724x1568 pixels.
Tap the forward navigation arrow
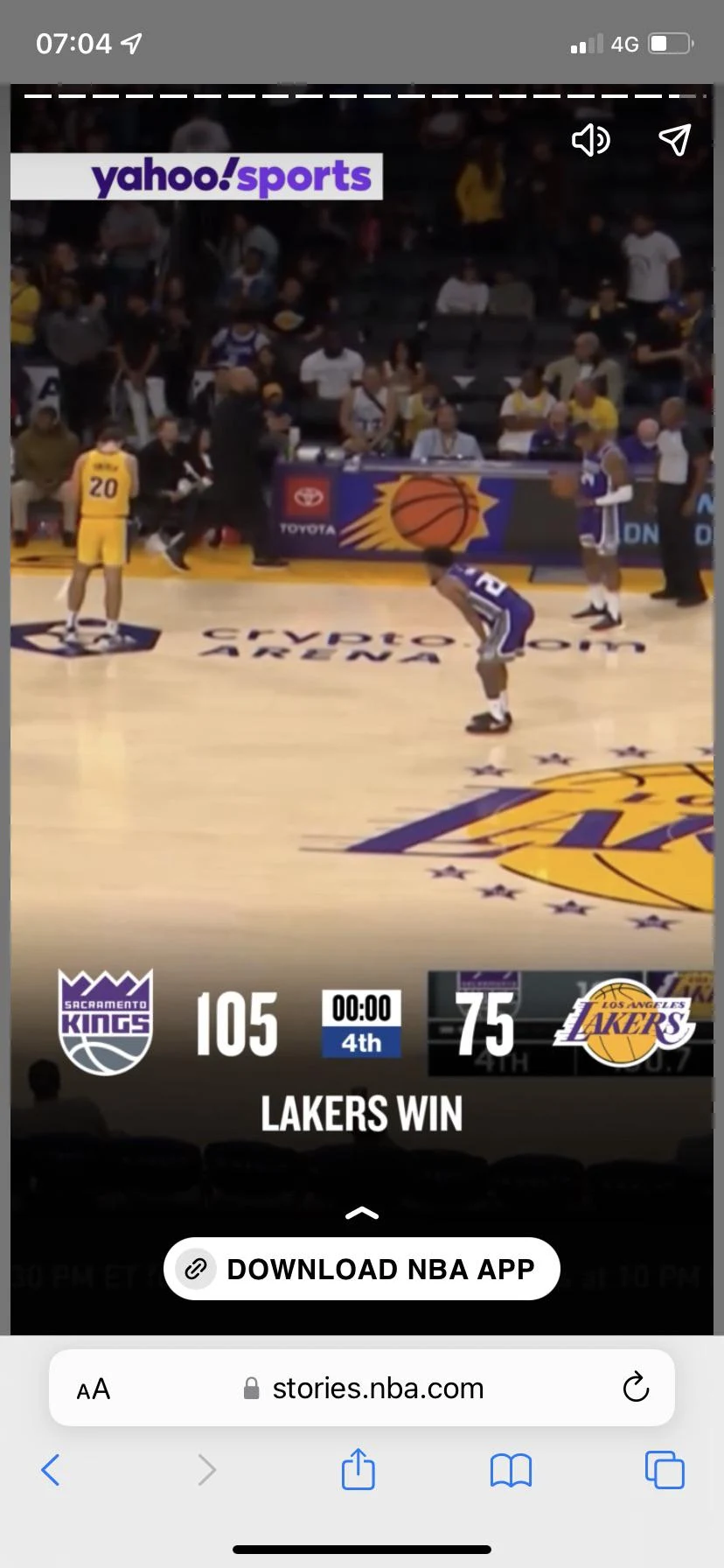coord(205,1470)
